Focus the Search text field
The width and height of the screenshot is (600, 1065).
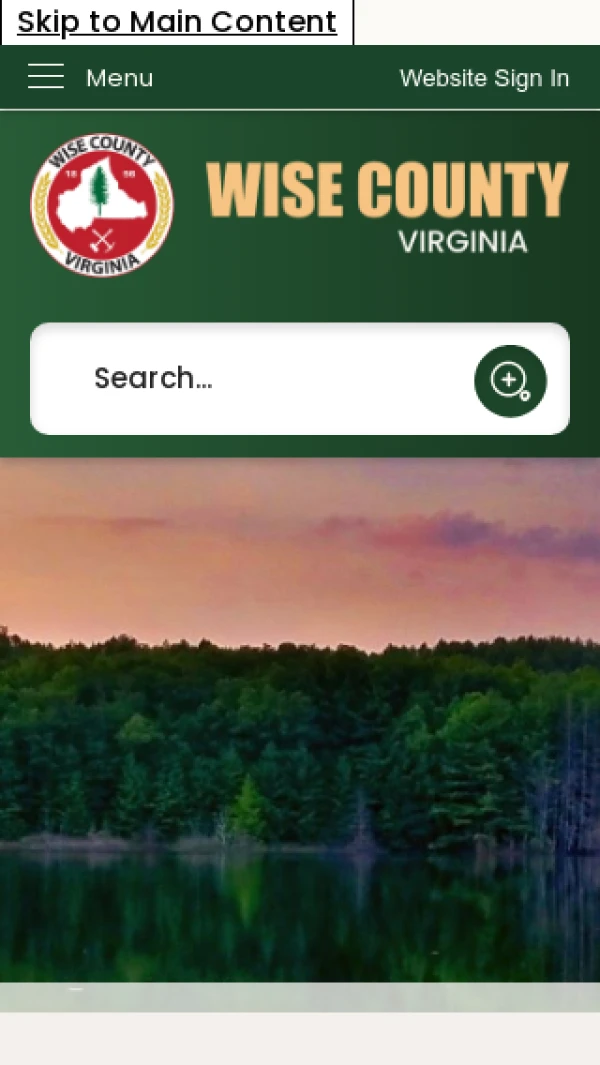260,378
